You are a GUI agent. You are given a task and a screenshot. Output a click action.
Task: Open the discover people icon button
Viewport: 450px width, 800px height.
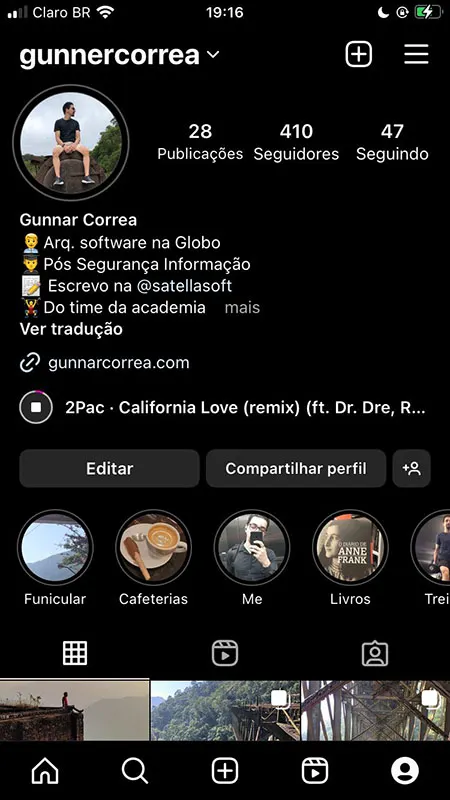click(x=411, y=468)
